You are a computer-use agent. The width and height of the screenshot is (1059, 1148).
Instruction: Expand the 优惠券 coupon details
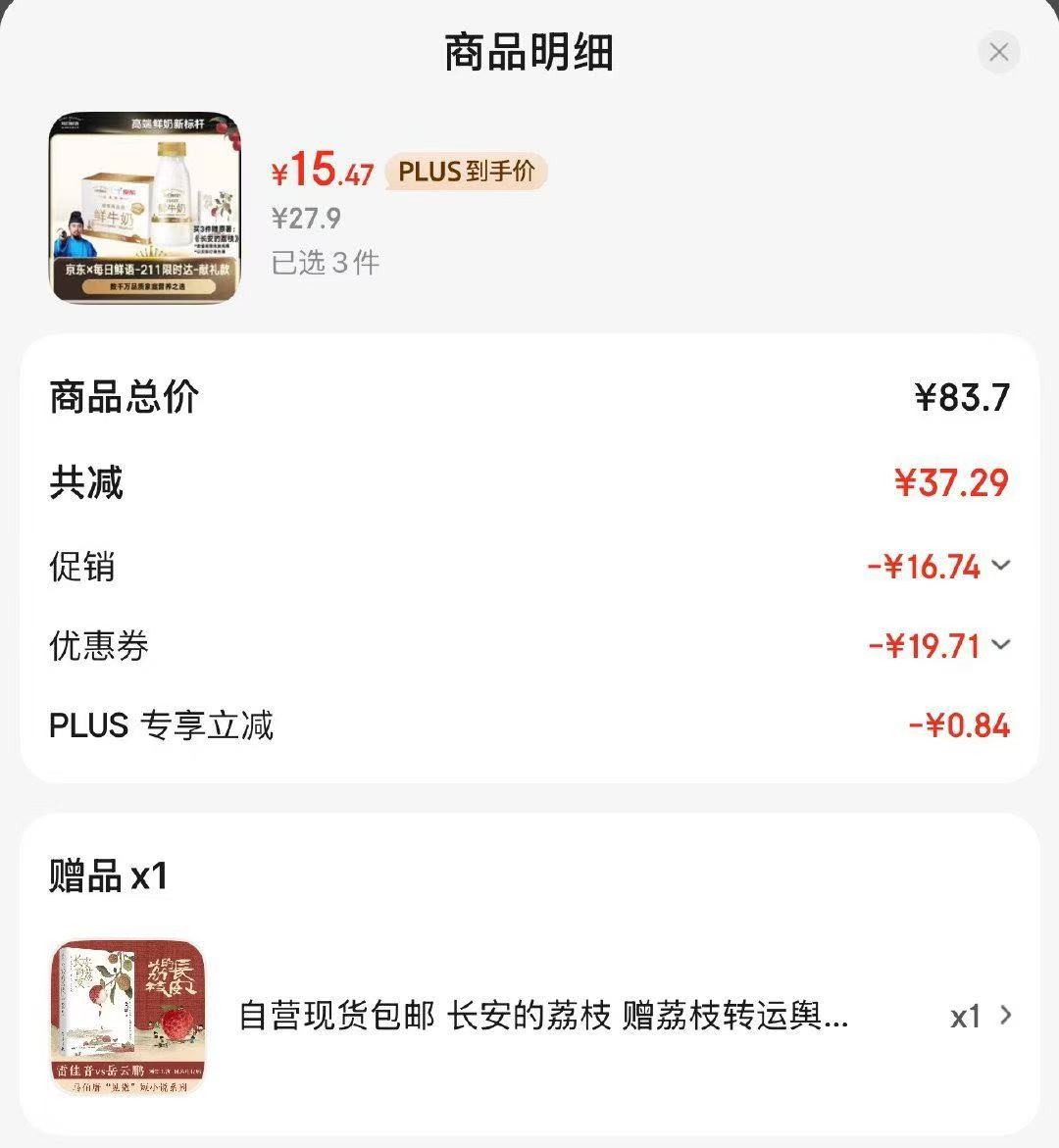coord(999,645)
